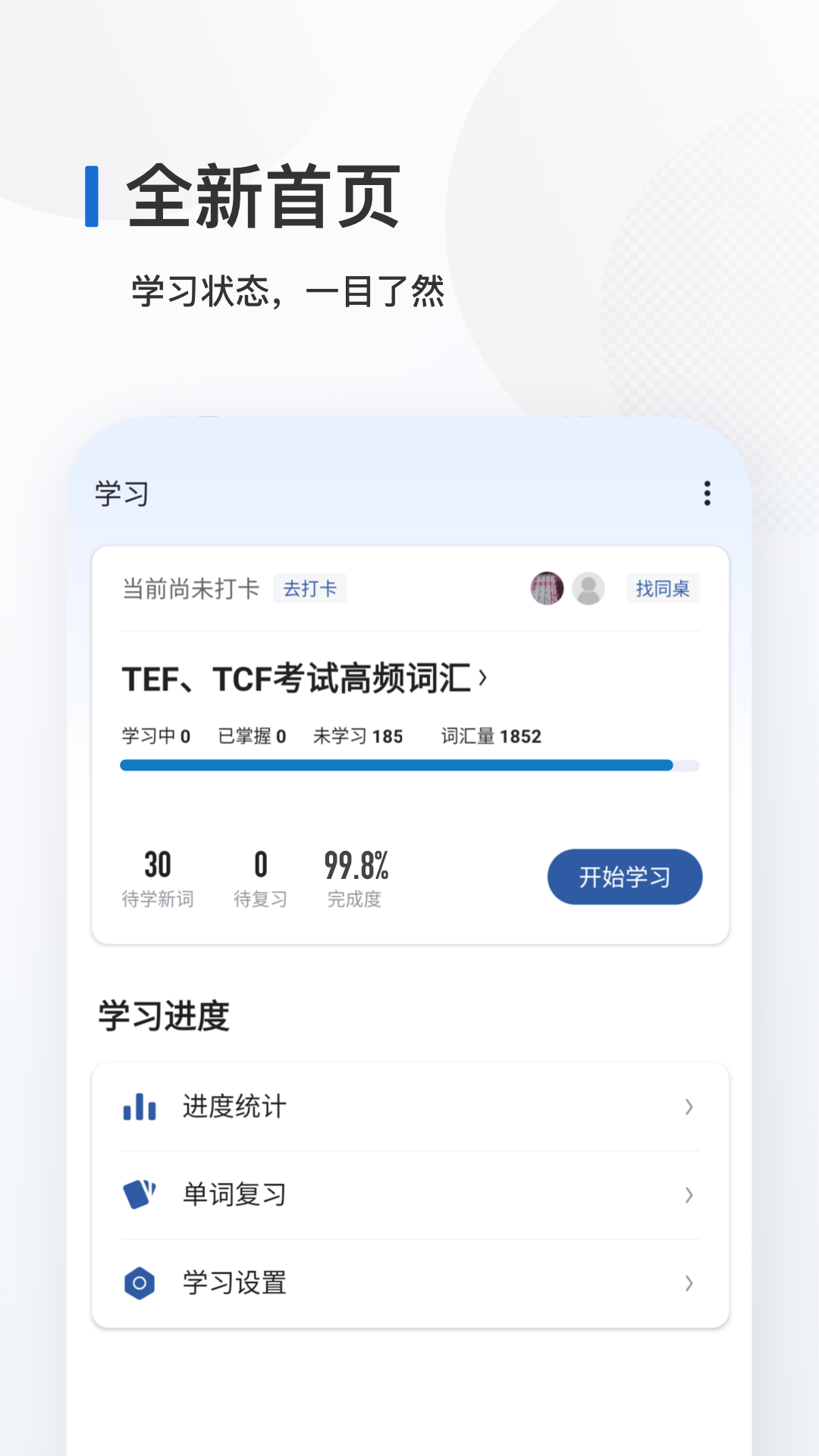Open the three-dot overflow menu
819x1456 pixels.
[x=707, y=494]
